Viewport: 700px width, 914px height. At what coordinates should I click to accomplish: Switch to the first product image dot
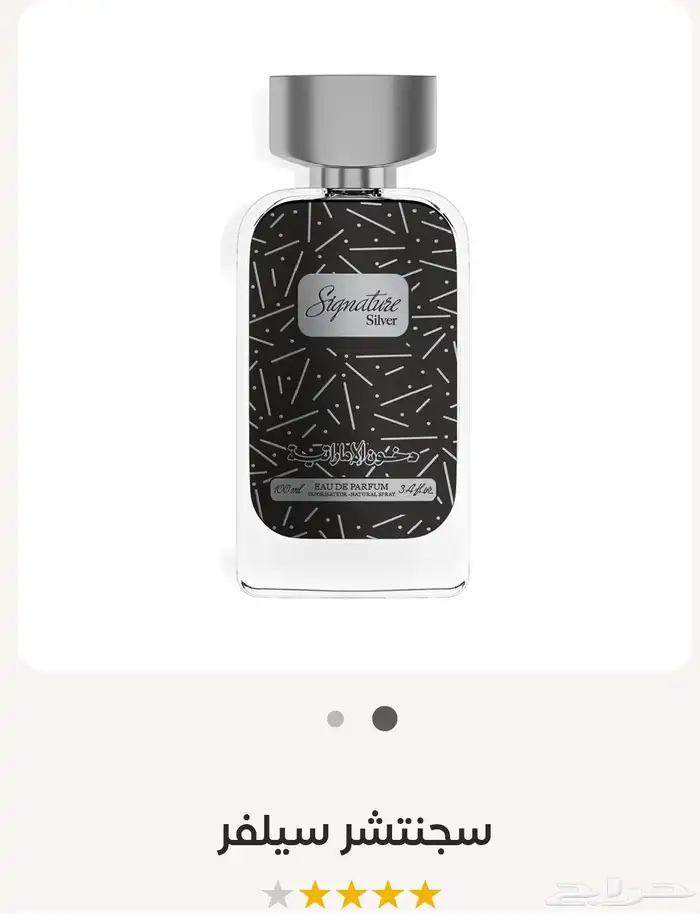[336, 718]
